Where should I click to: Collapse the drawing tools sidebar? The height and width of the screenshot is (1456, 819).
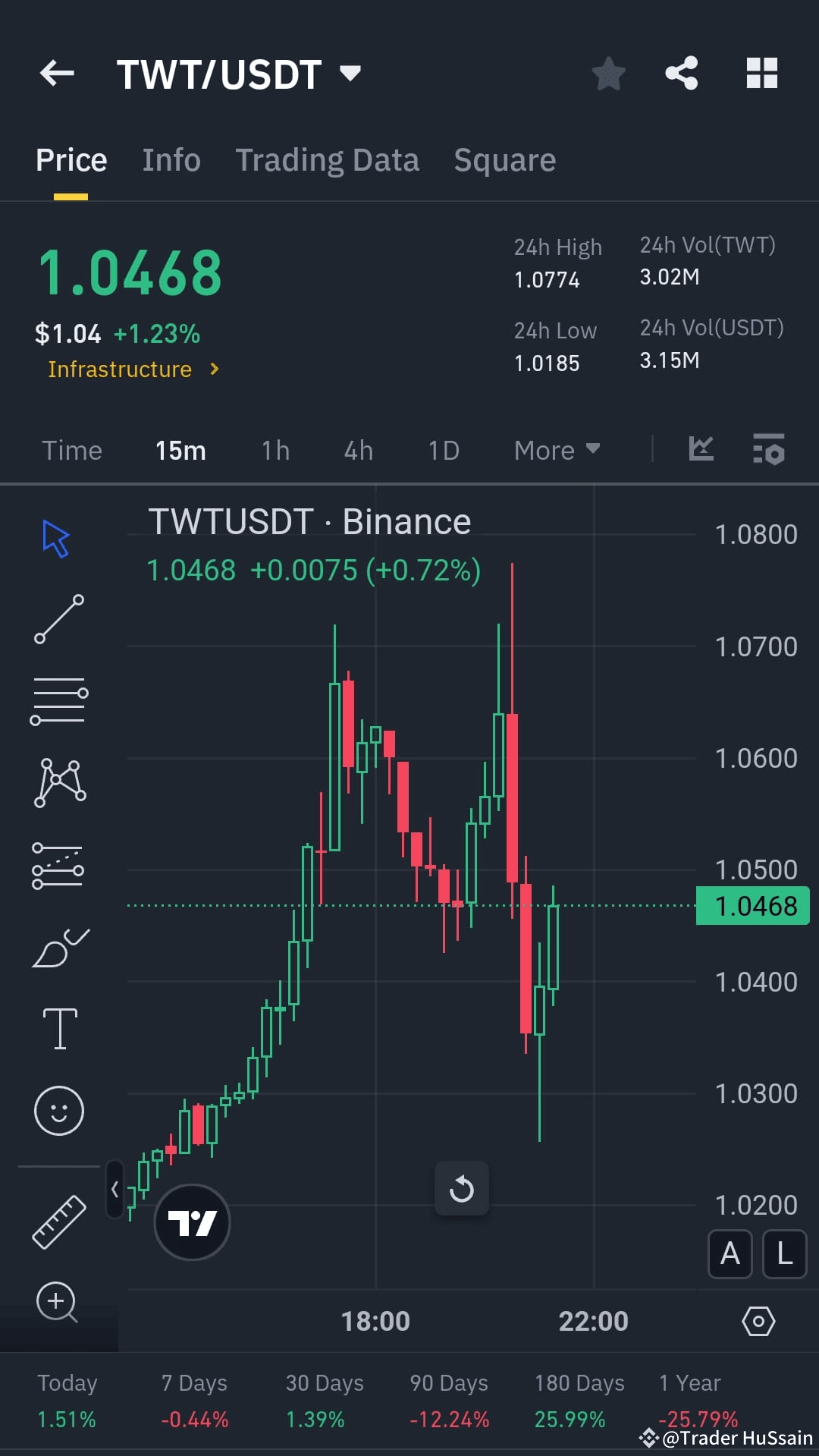(x=115, y=1190)
